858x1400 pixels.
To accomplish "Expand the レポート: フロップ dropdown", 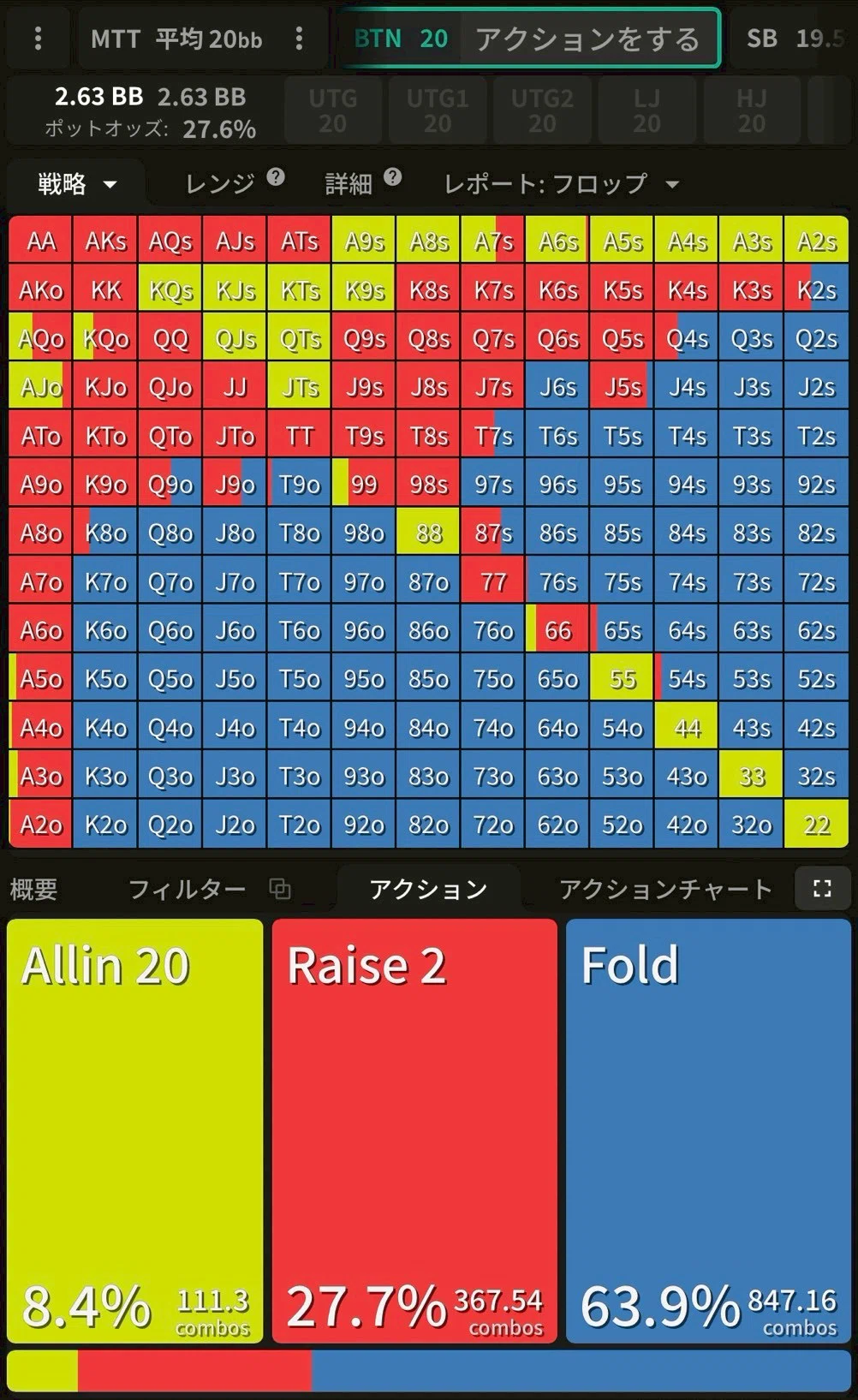I will pos(561,183).
